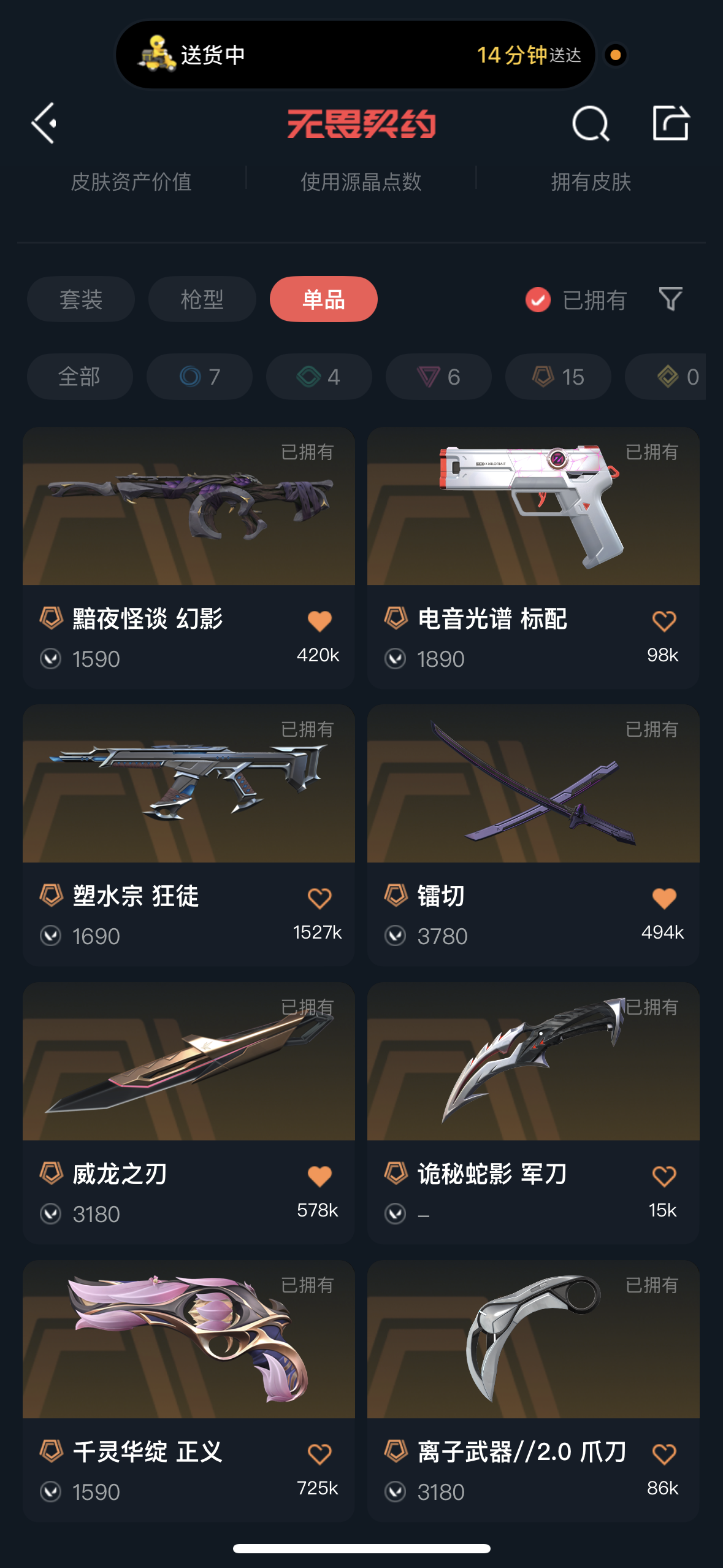Select the 单品 tab
723x1568 pixels.
pyautogui.click(x=323, y=299)
